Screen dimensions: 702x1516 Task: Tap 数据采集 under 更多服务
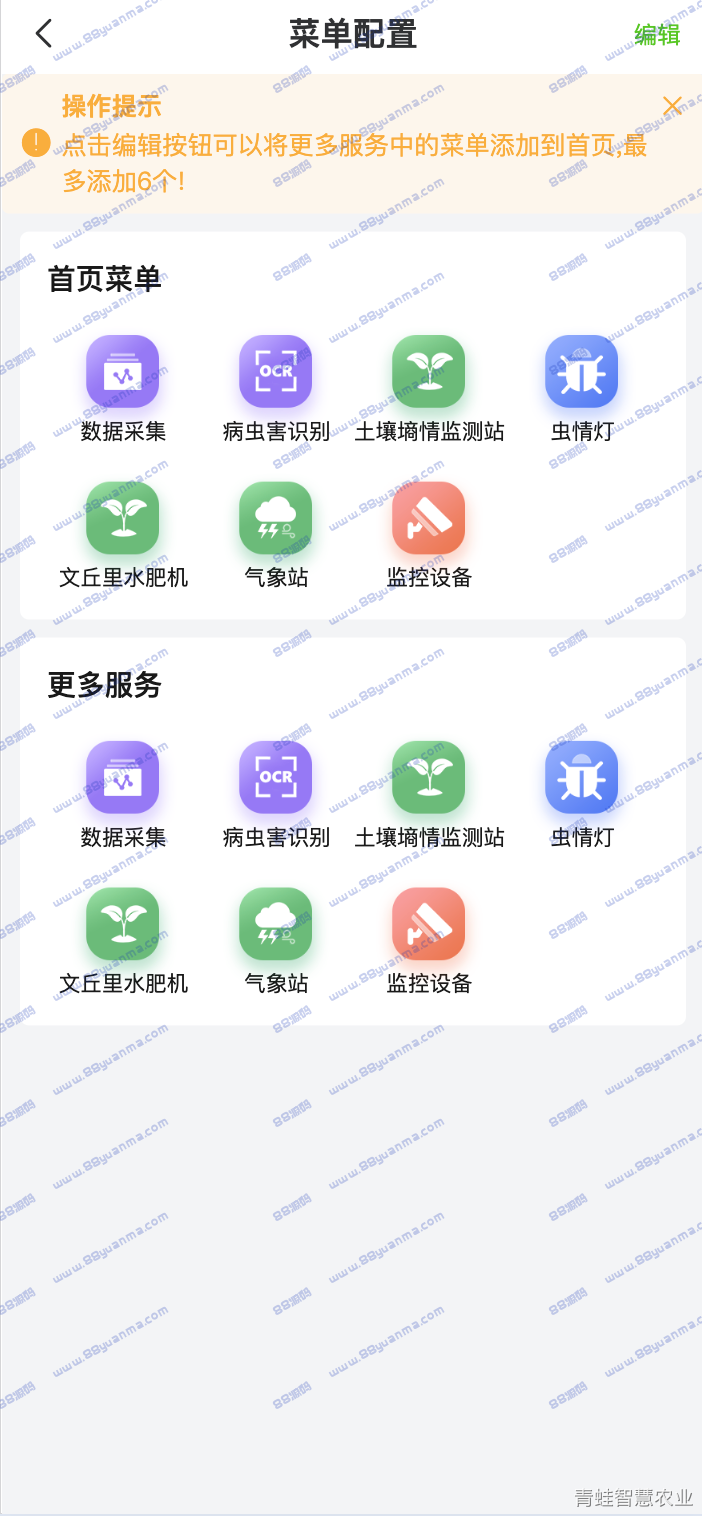123,795
